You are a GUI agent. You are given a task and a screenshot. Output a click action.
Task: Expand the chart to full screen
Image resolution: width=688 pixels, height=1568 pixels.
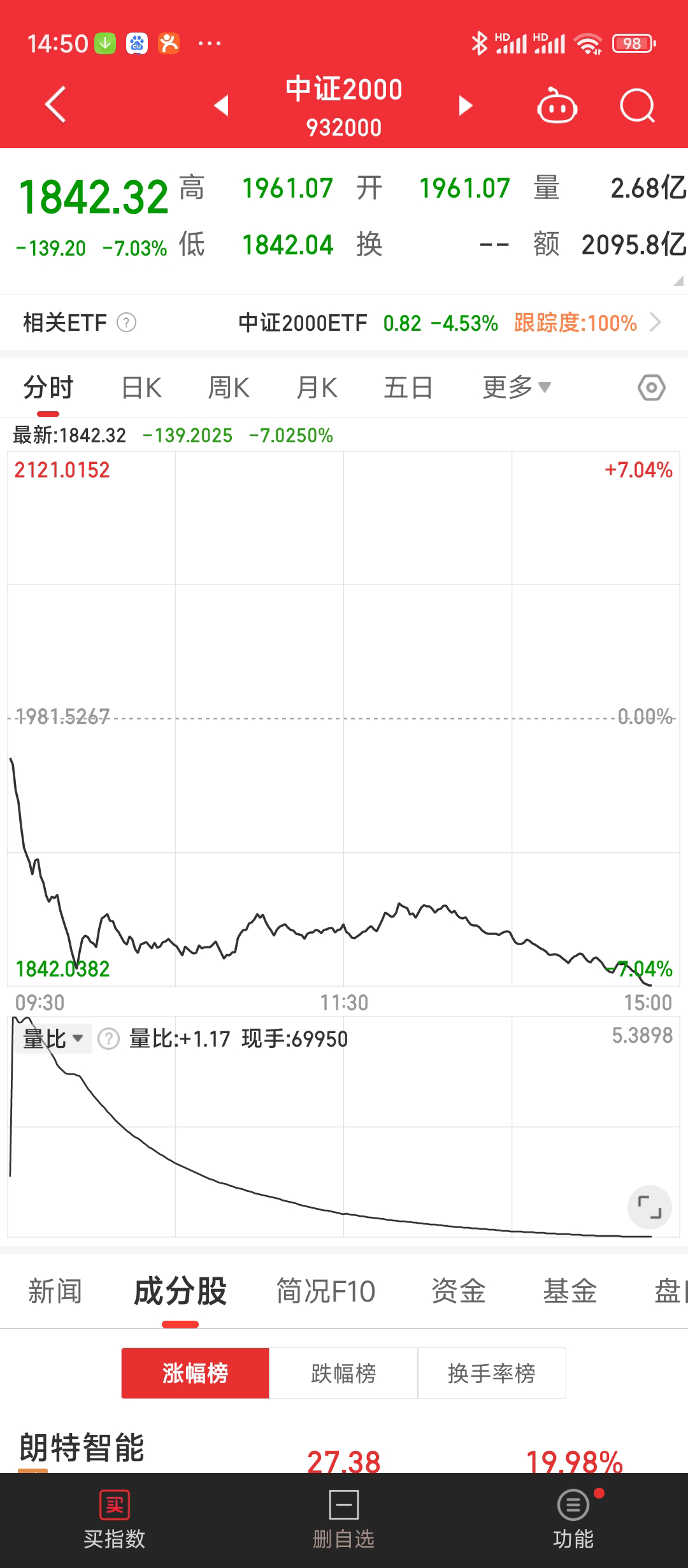click(649, 1207)
